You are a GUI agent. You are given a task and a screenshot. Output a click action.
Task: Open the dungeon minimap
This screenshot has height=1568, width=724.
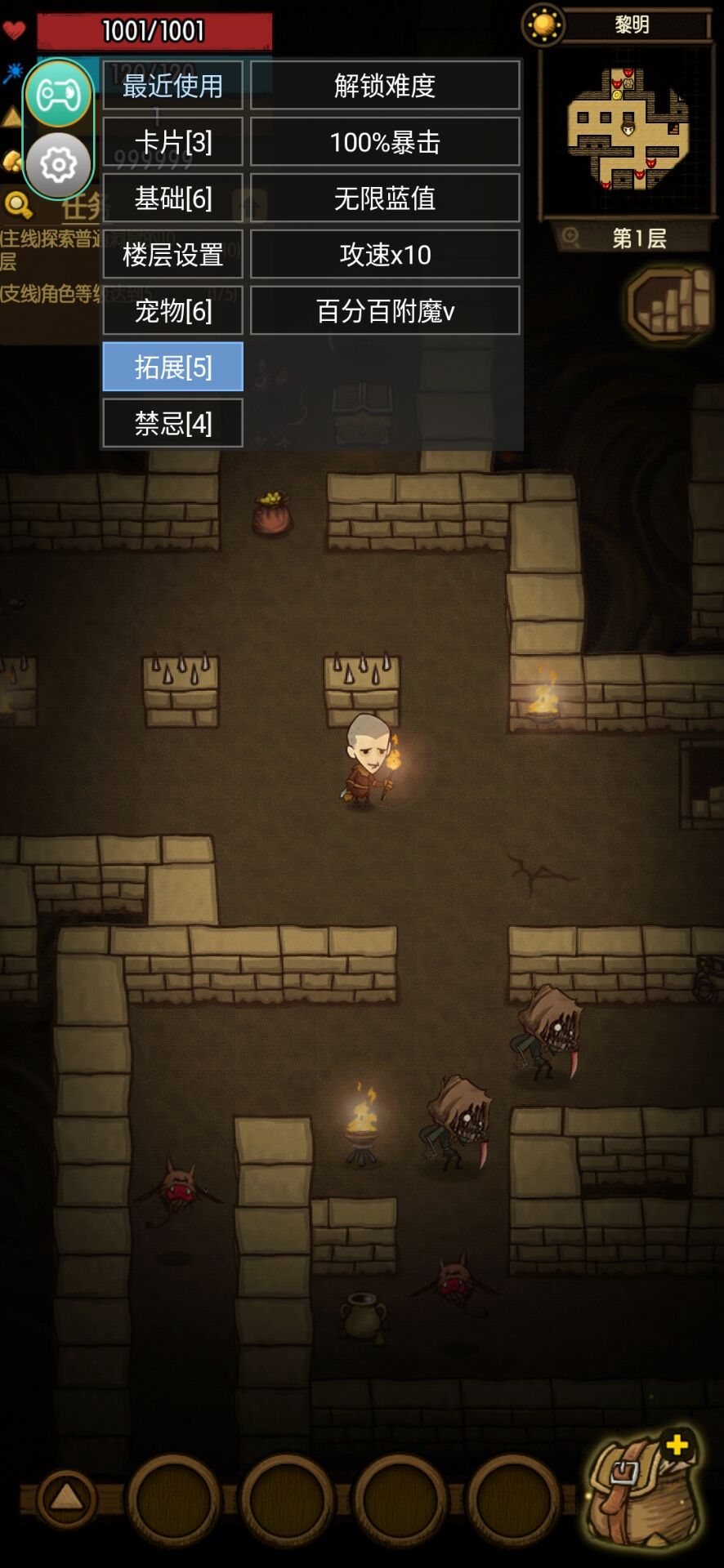628,131
